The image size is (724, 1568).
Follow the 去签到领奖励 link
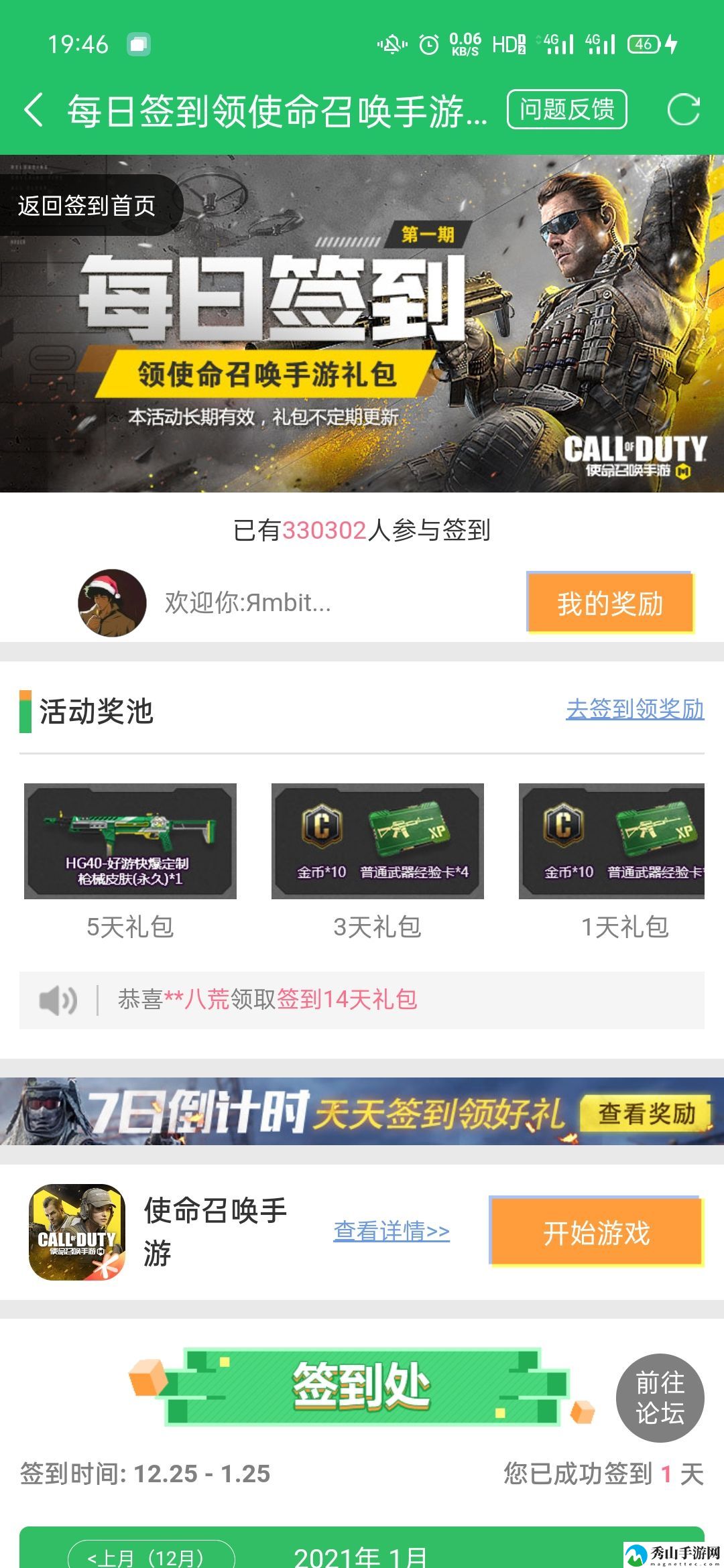tap(634, 709)
